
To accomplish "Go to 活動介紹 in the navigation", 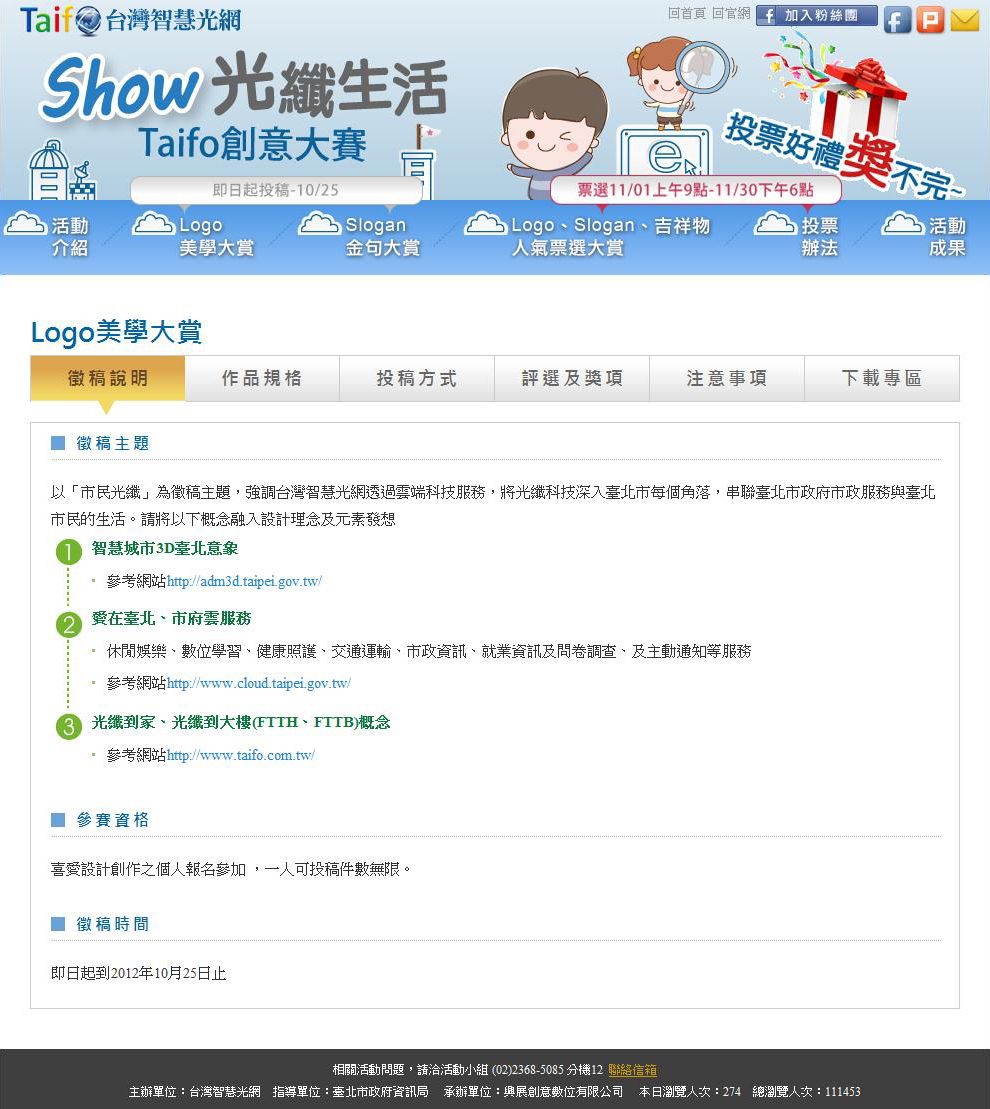I will 50,237.
